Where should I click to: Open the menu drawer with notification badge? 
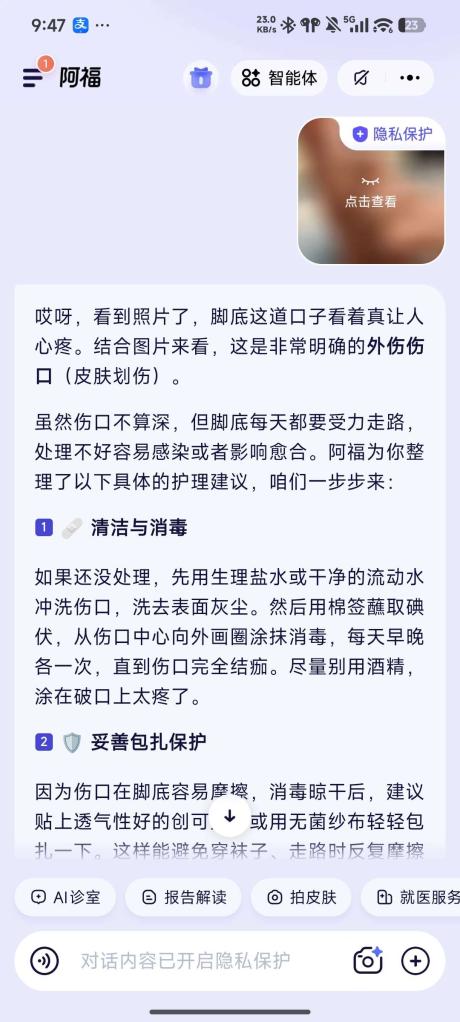point(34,76)
